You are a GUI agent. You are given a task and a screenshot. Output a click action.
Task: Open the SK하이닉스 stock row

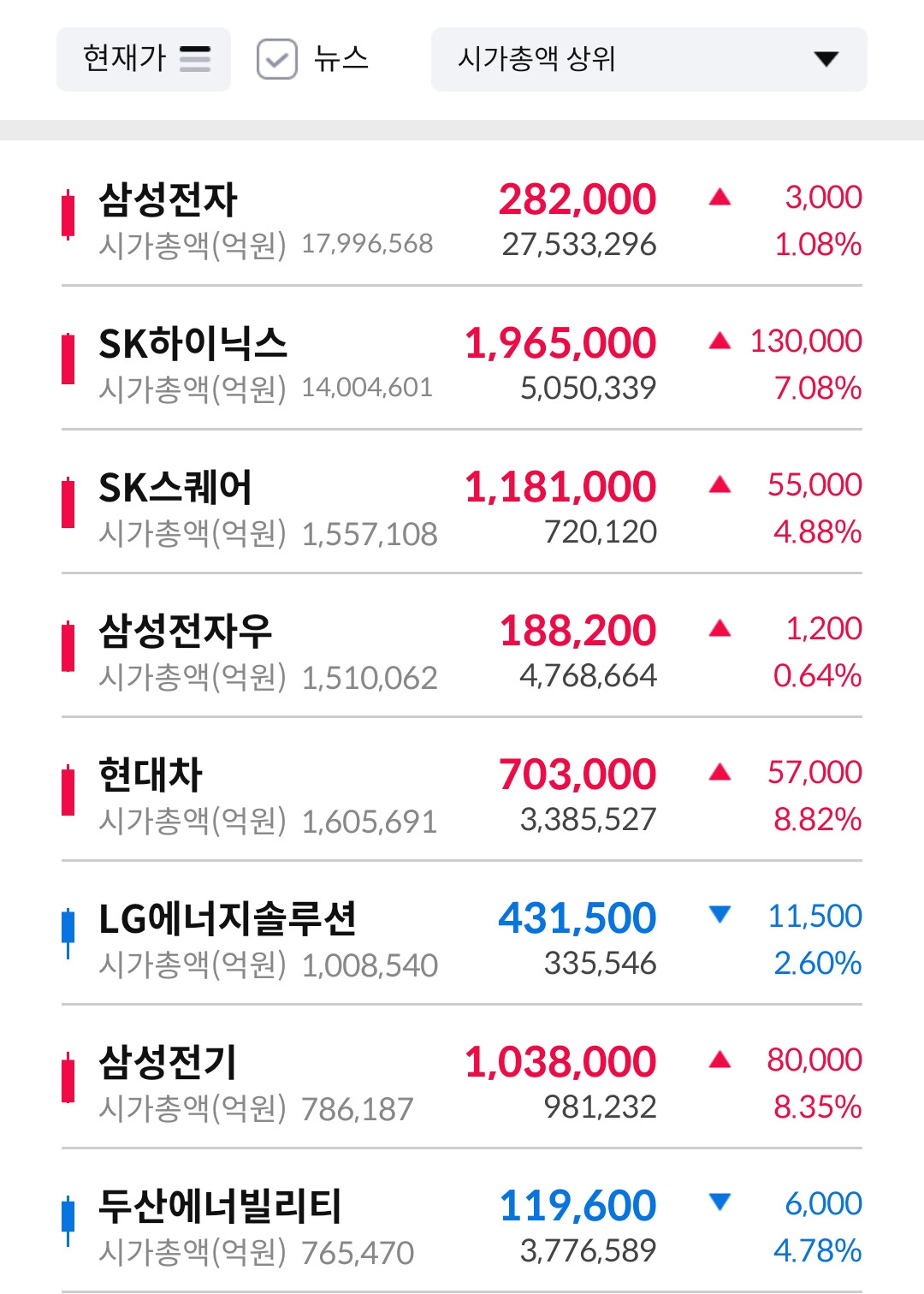[x=462, y=358]
